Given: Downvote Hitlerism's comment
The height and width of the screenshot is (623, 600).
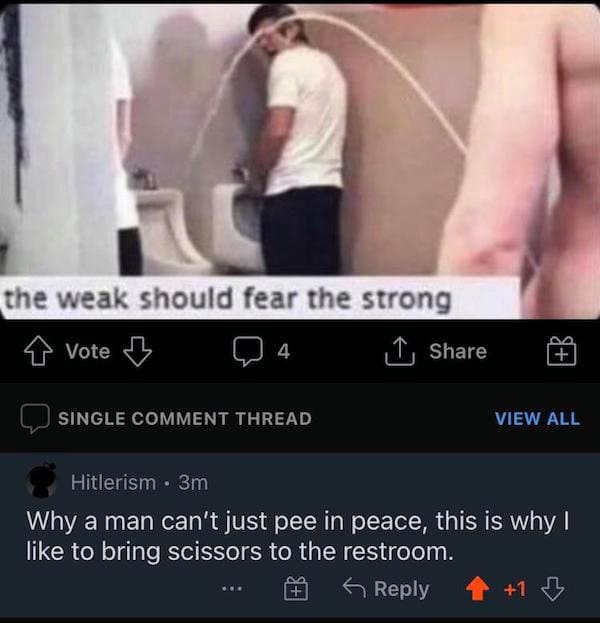Looking at the screenshot, I should [551, 590].
